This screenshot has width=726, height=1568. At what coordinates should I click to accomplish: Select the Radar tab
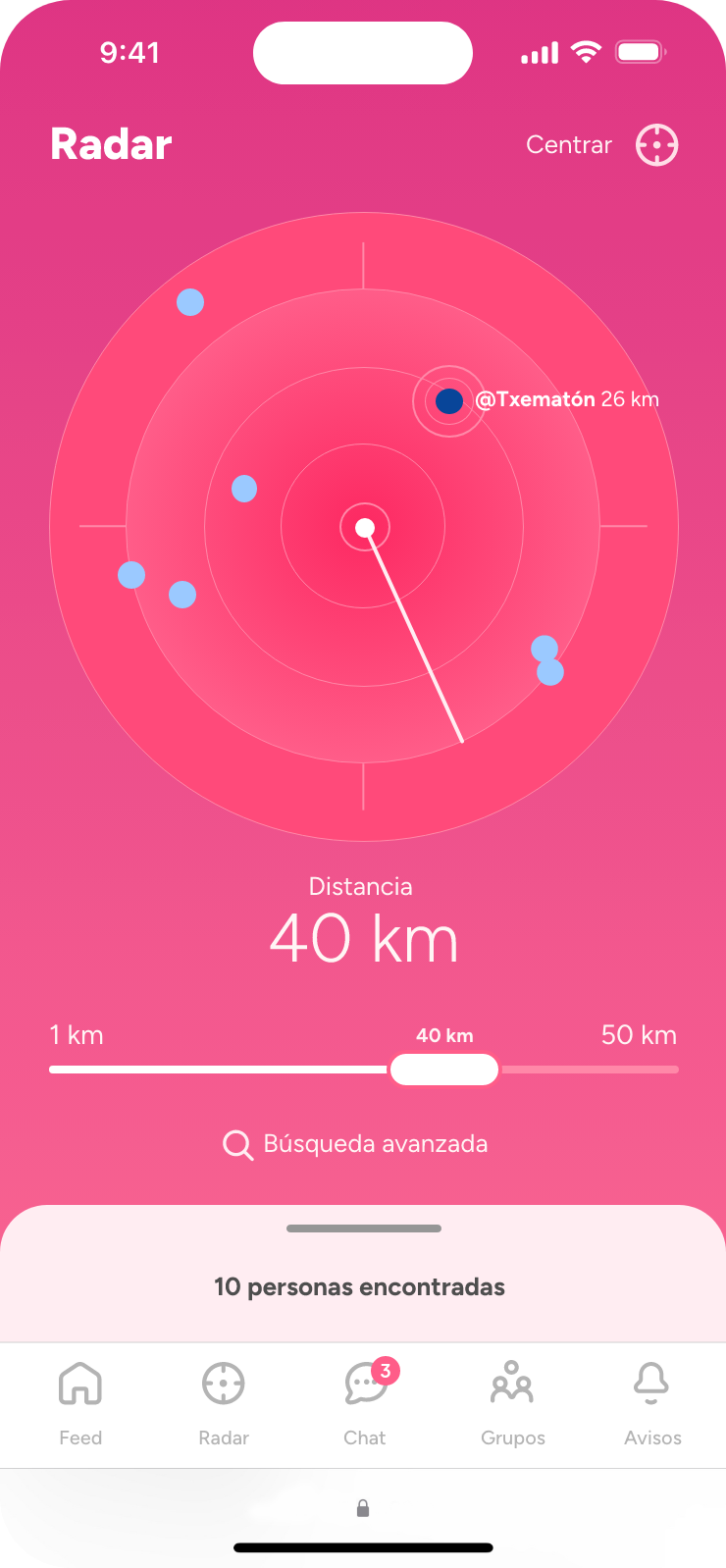224,1403
